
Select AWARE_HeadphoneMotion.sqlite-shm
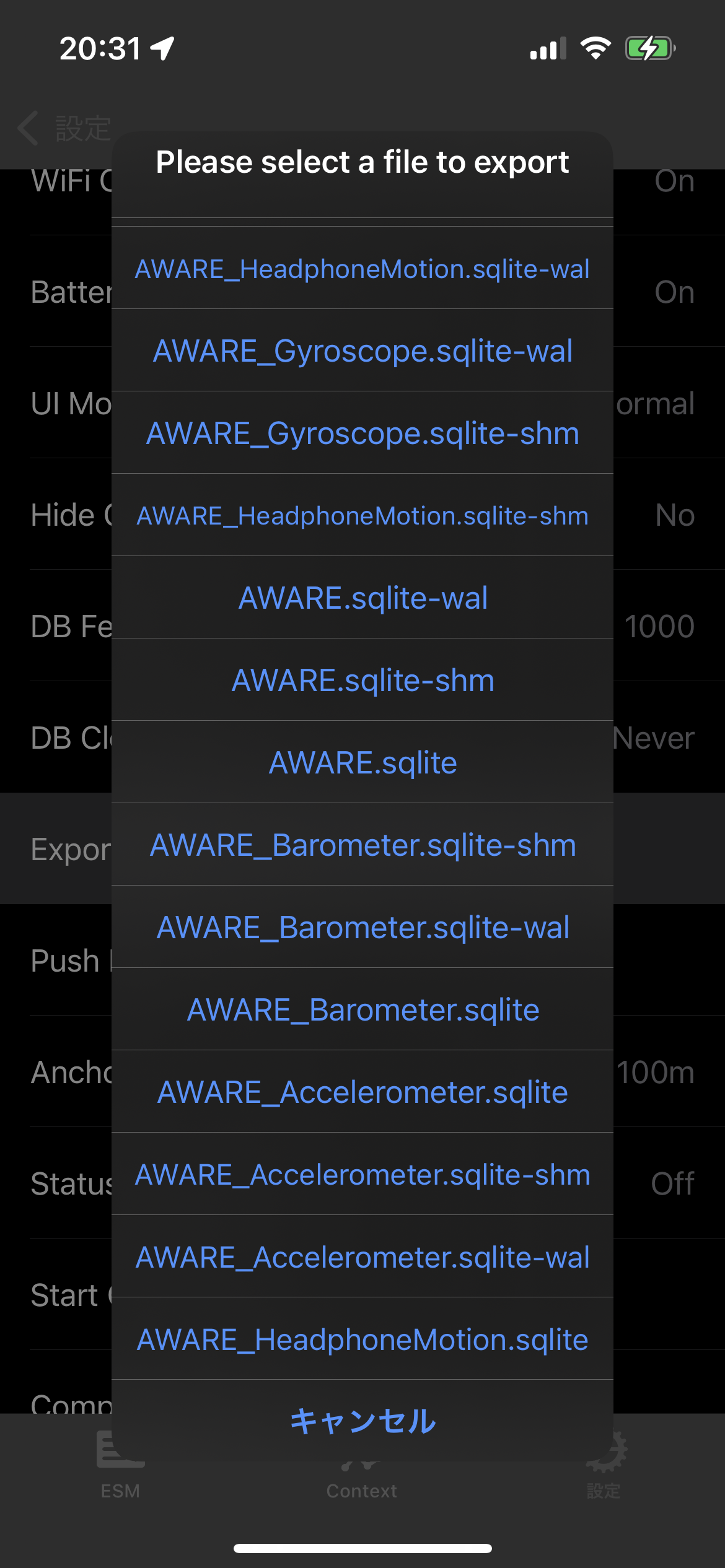pyautogui.click(x=362, y=515)
